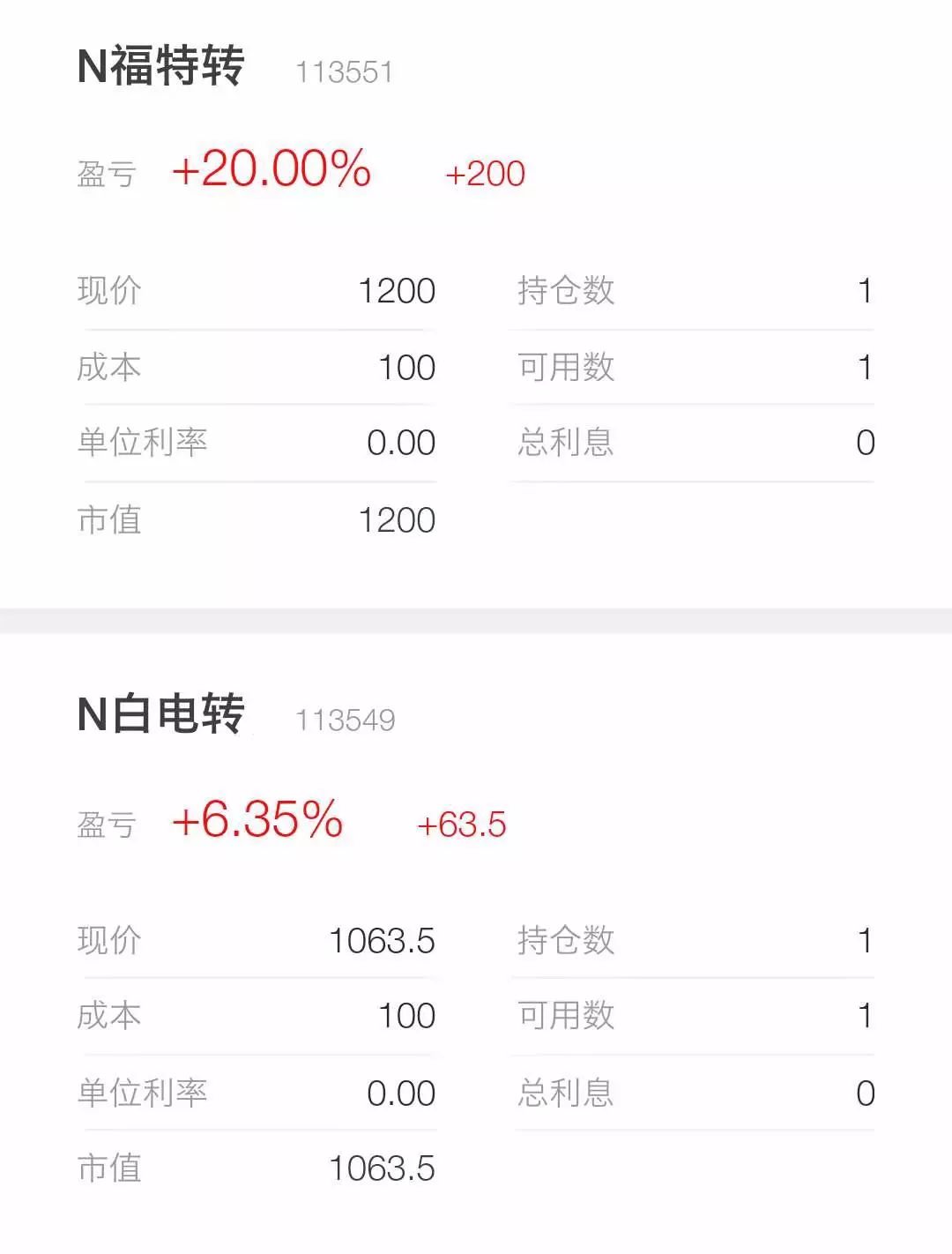Viewport: 952px width, 1254px height.
Task: Select the 现价 value 1200
Action: coord(397,289)
